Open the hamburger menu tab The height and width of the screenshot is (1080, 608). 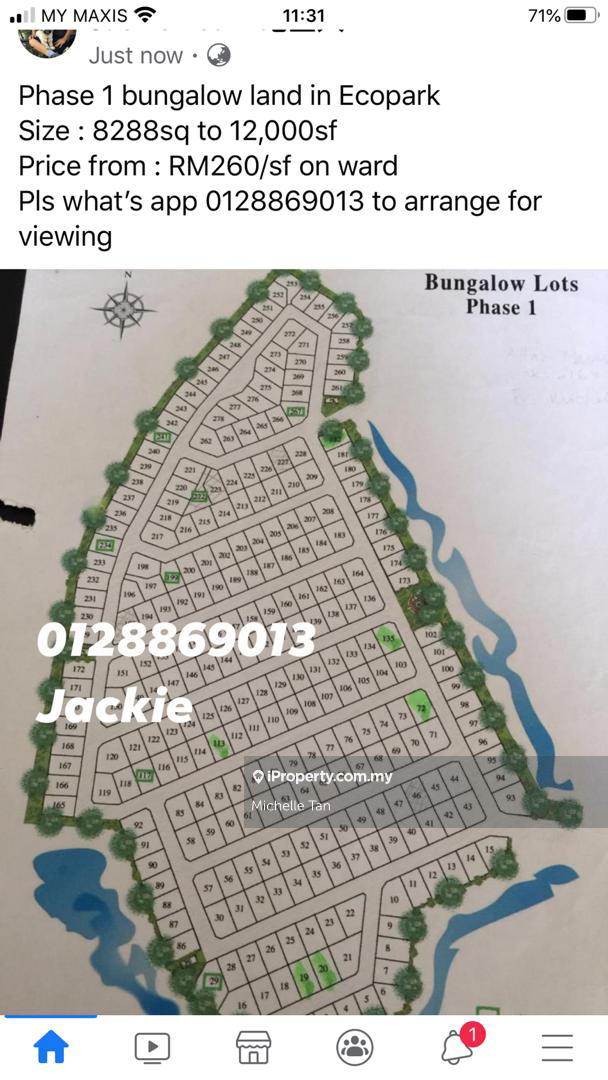(x=557, y=1046)
